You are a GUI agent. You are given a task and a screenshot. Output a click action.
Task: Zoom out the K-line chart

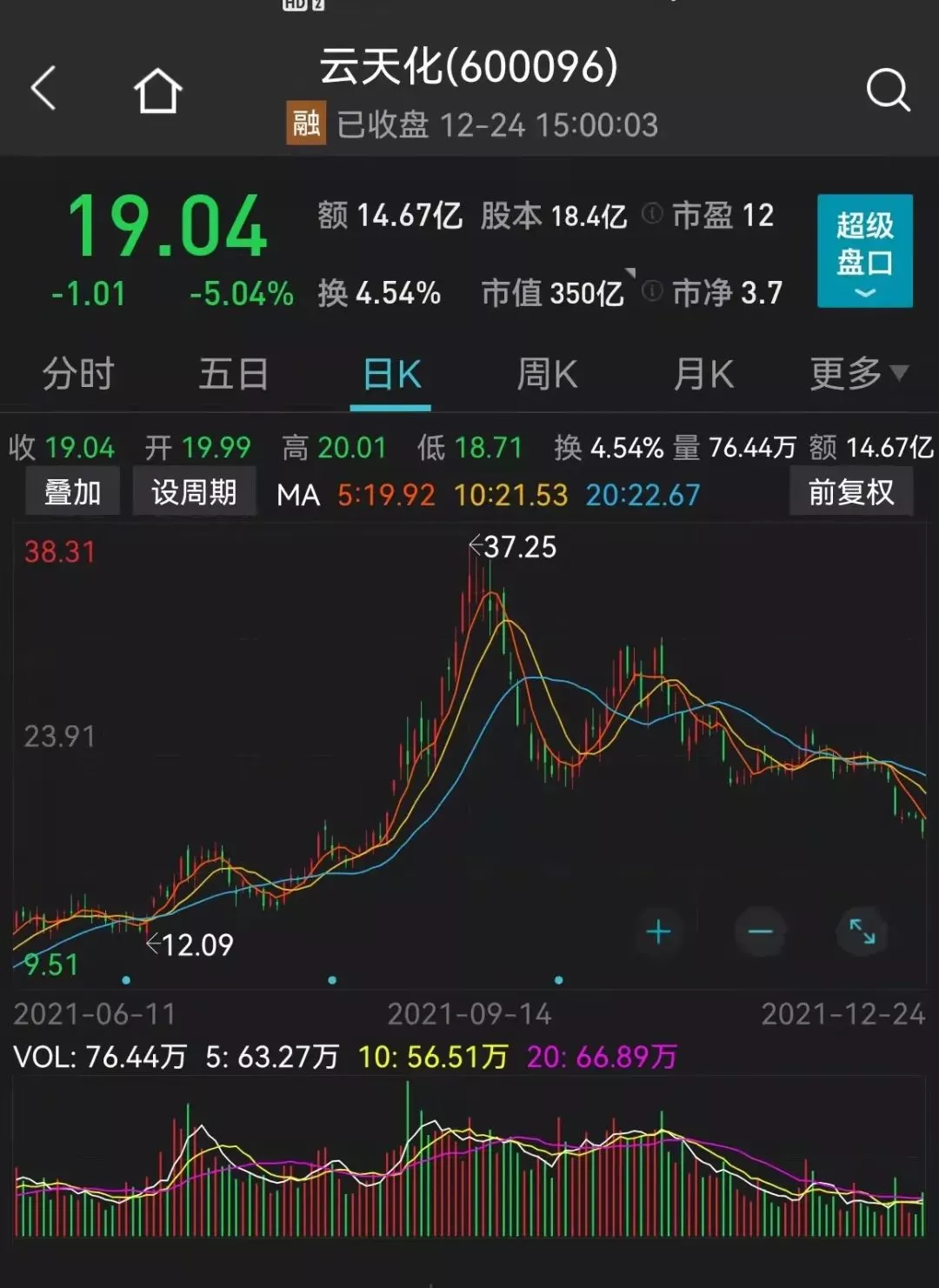pos(761,932)
